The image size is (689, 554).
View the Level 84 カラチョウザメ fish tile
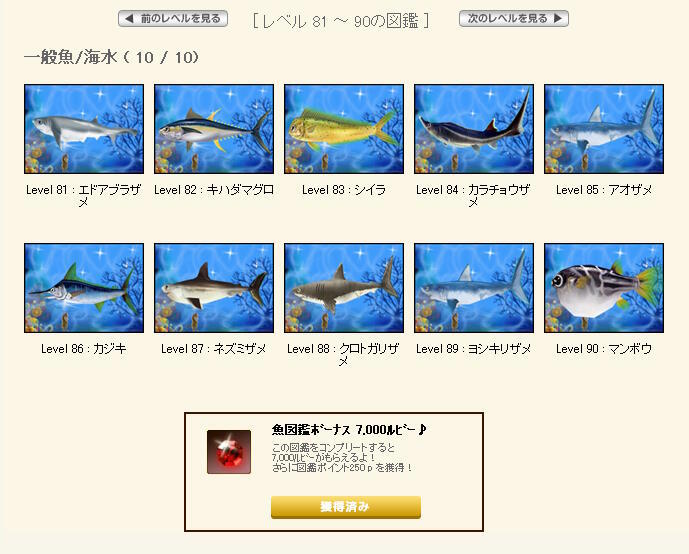click(474, 129)
